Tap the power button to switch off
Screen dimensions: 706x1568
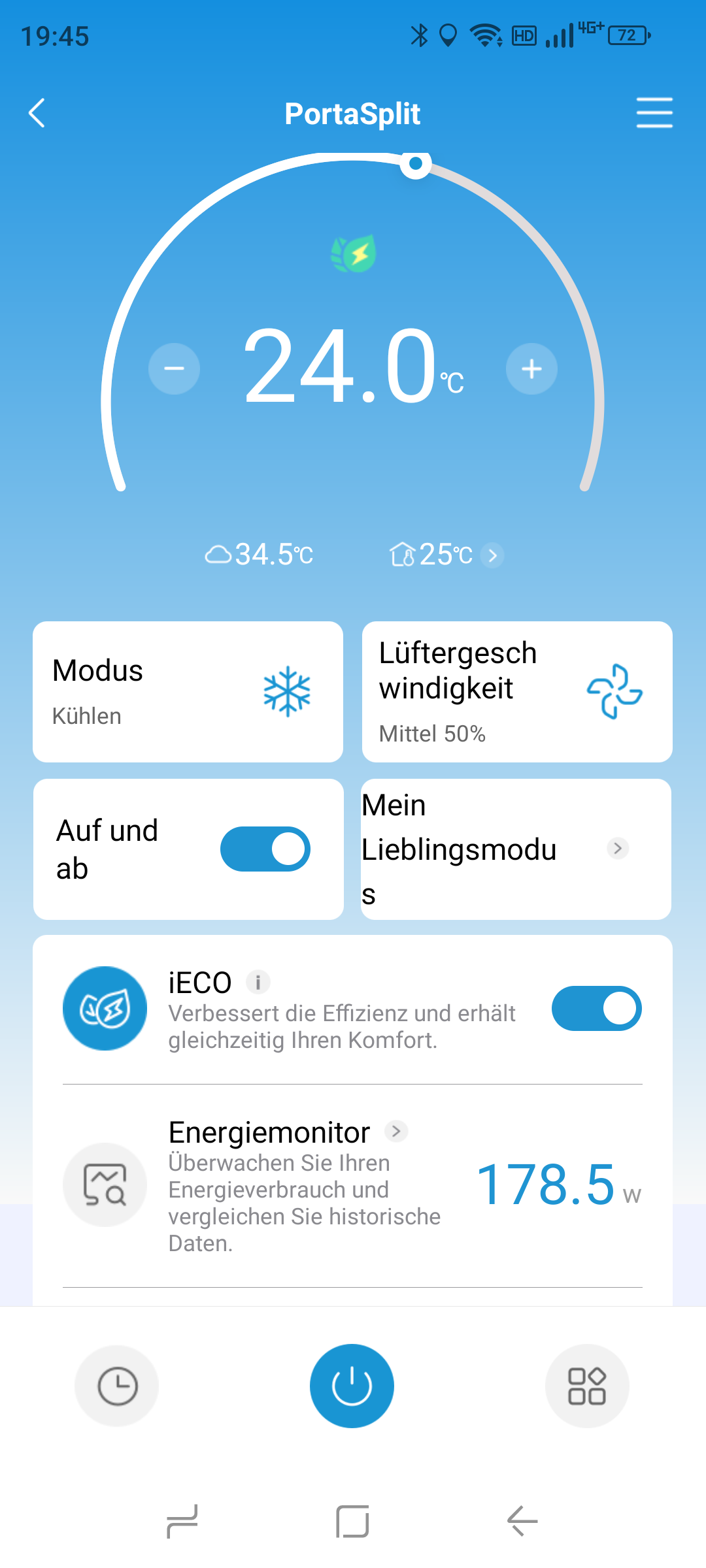click(352, 1386)
